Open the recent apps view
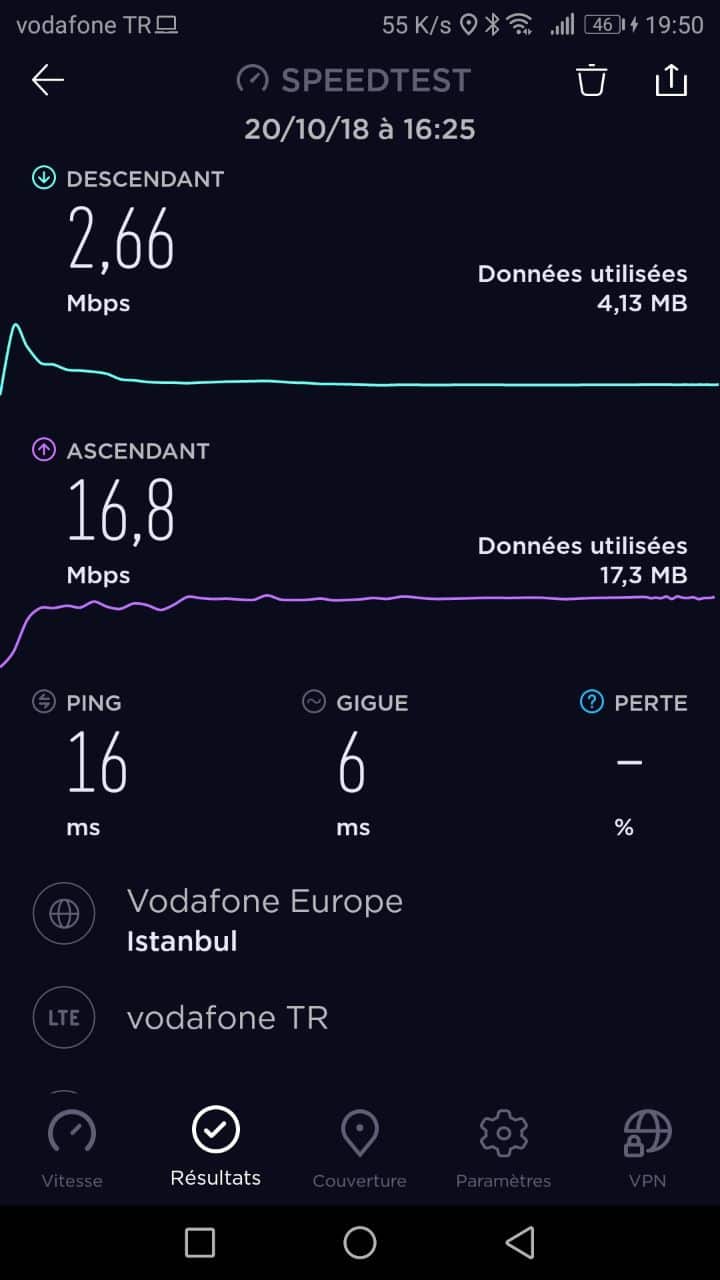Image resolution: width=720 pixels, height=1280 pixels. [200, 1243]
